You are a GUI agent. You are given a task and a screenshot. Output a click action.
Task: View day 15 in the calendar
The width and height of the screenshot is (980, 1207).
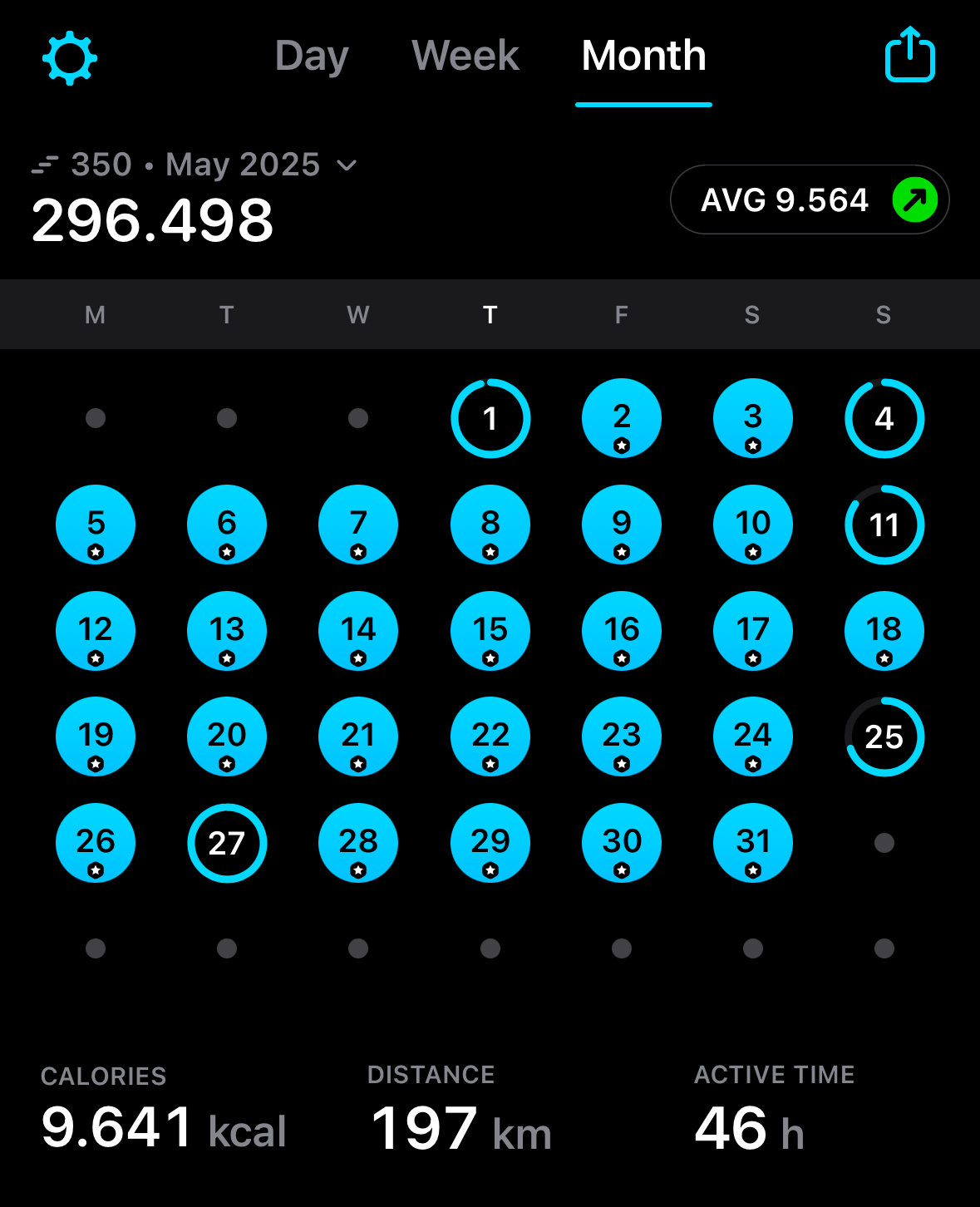tap(490, 631)
